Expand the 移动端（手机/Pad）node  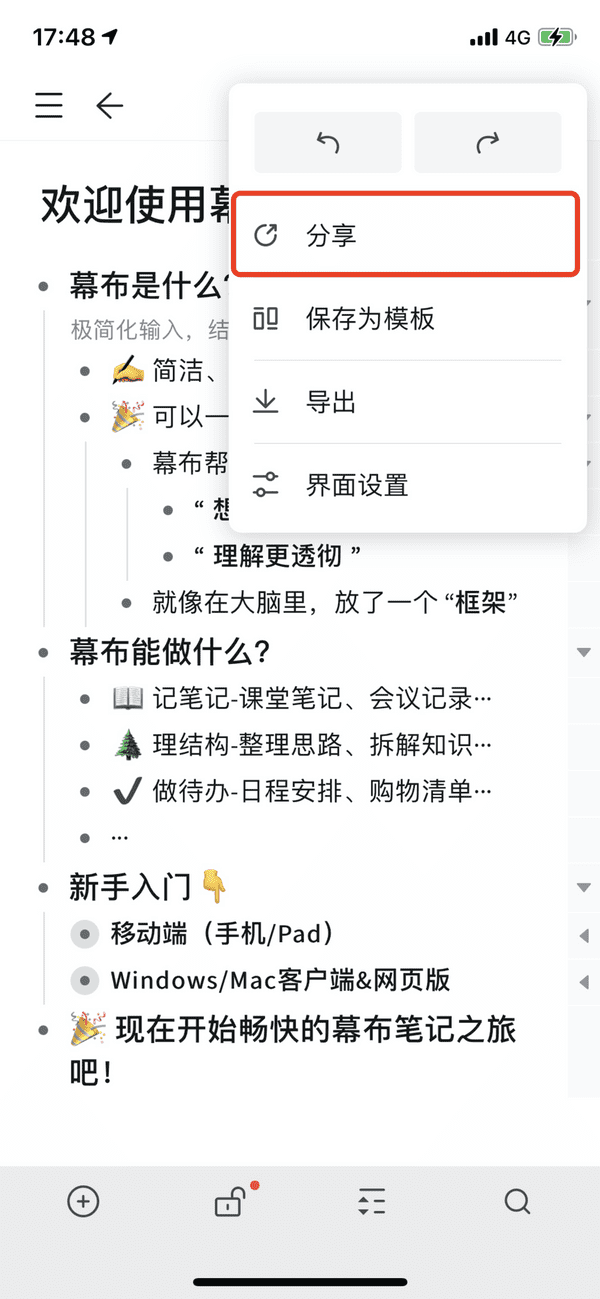pos(585,936)
